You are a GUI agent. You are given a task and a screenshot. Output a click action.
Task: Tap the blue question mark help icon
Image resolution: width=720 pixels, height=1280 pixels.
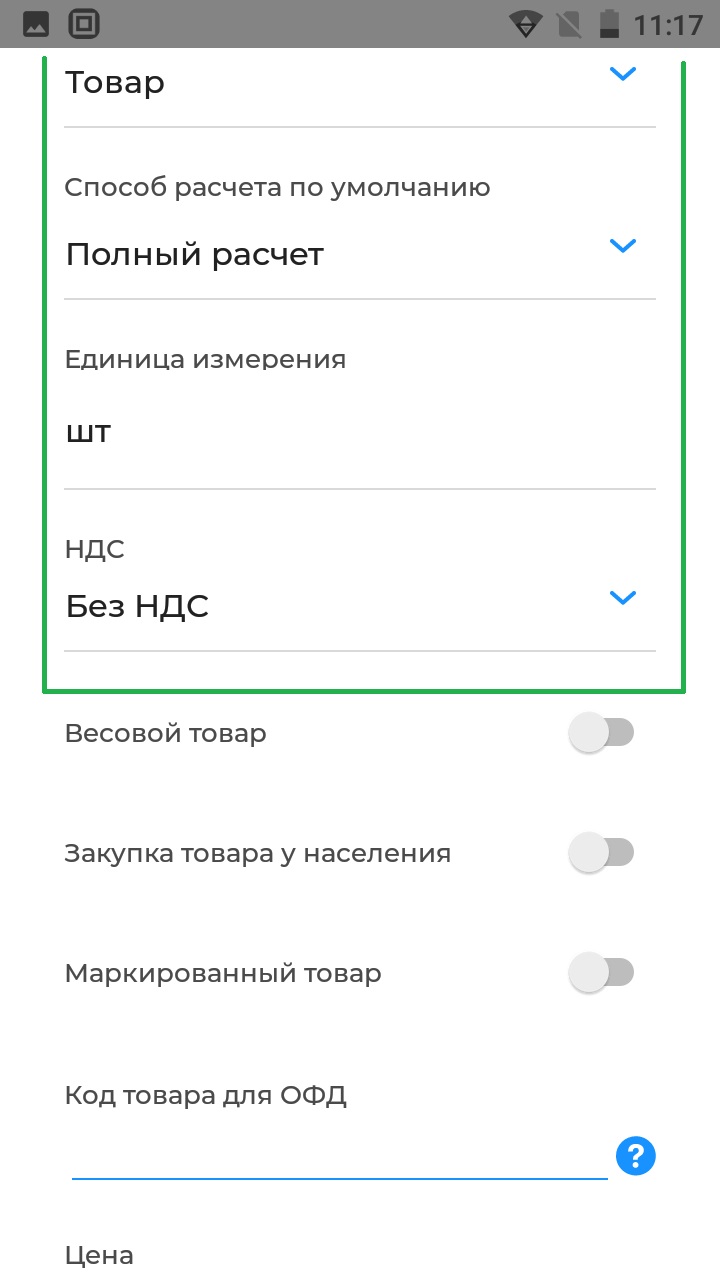point(635,1155)
